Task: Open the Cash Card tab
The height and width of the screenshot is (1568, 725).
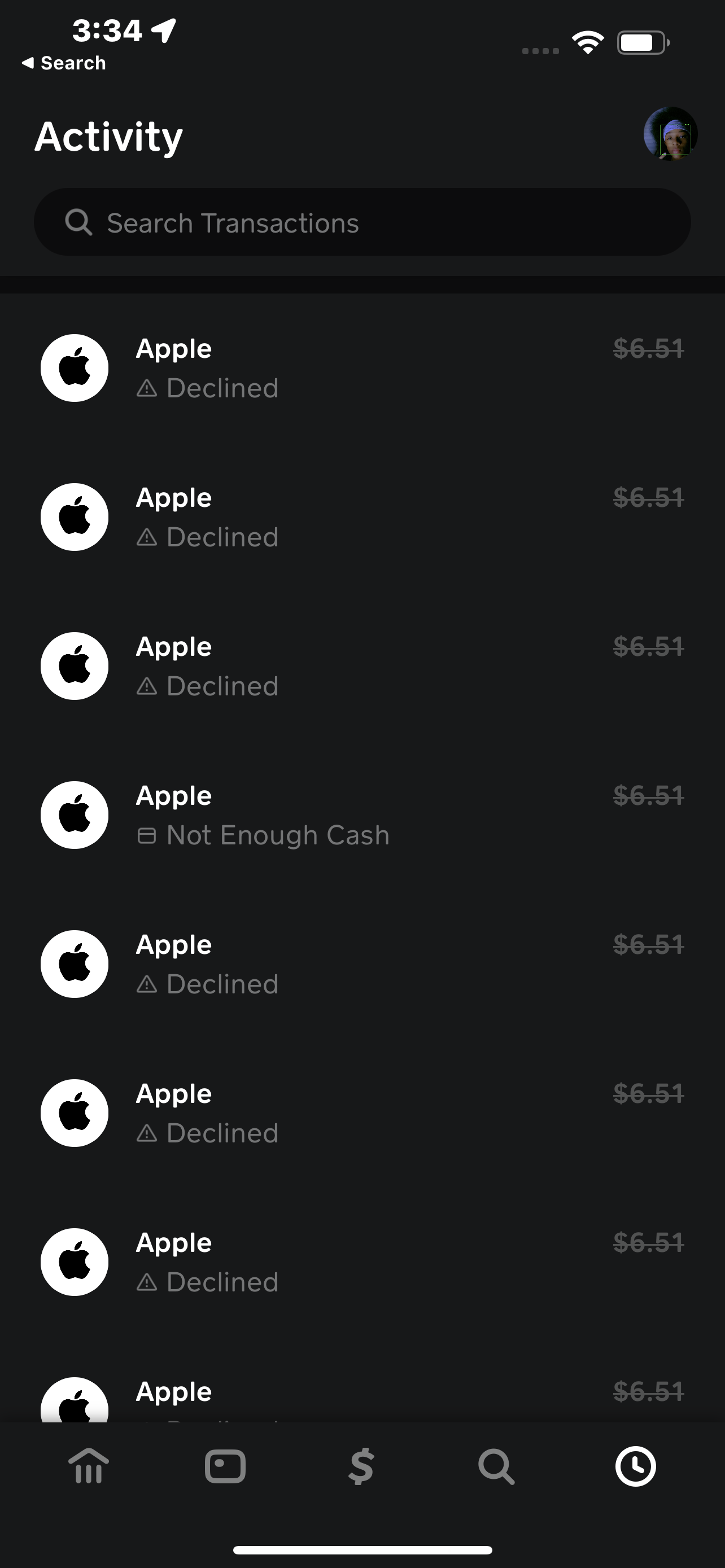Action: [225, 1466]
